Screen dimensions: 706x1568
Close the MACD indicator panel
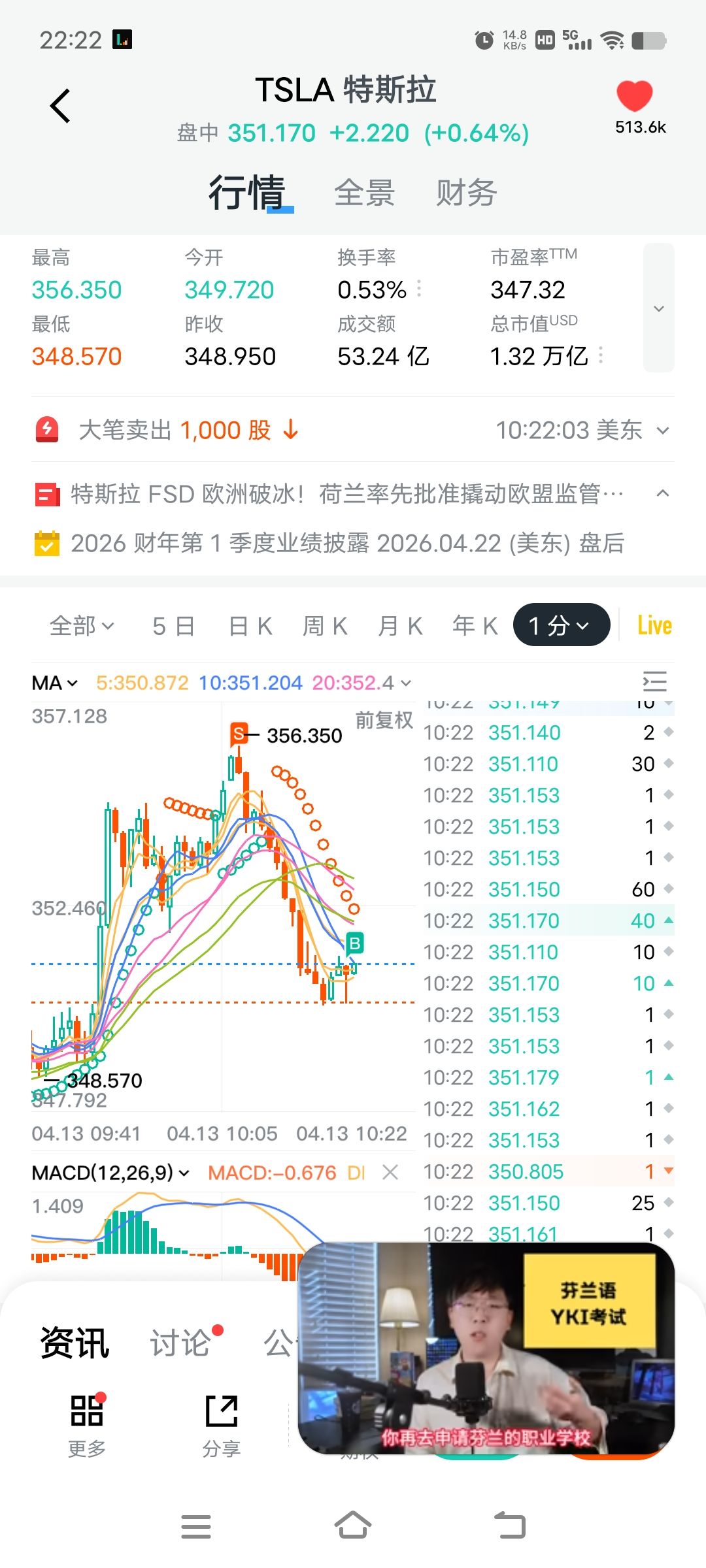pos(390,1173)
